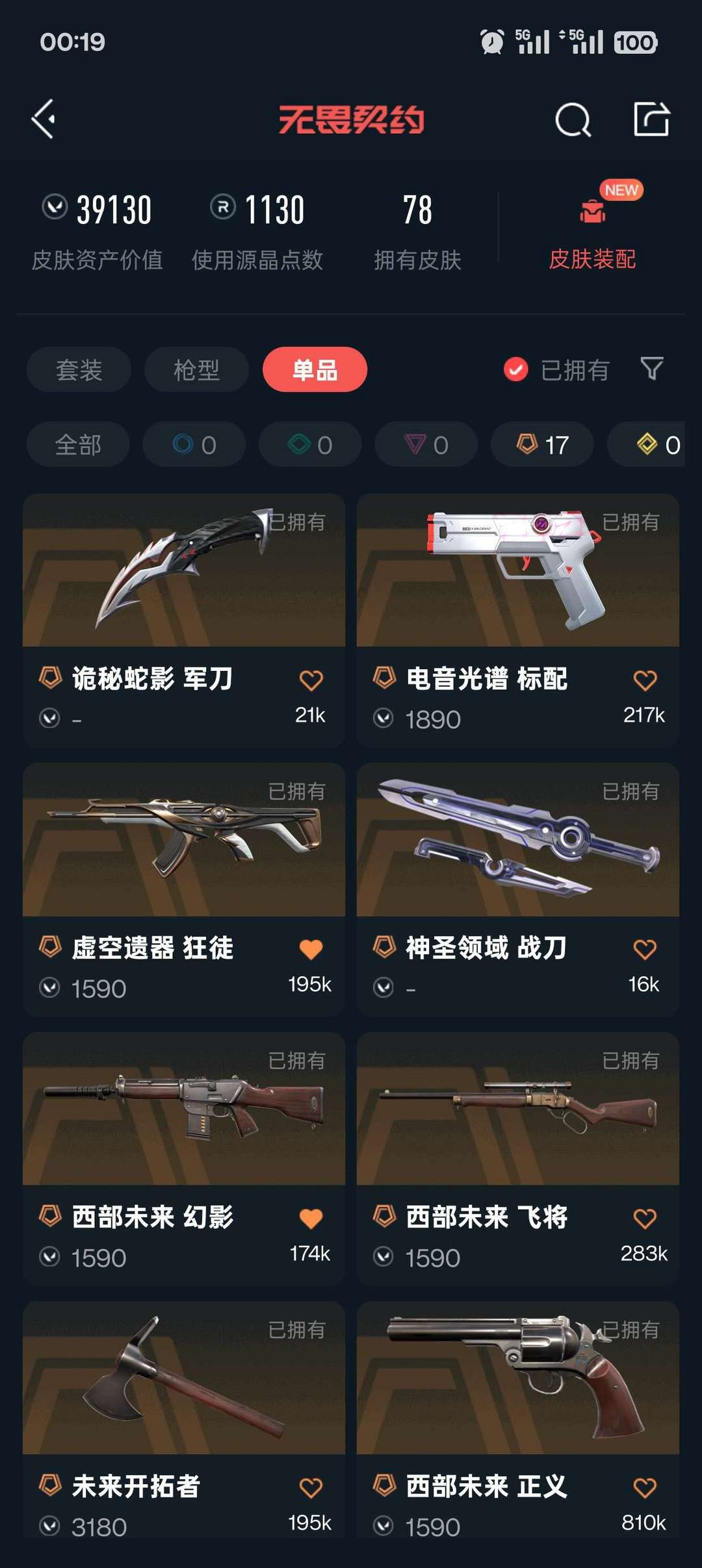Filter by the purple tier chip
The width and height of the screenshot is (702, 1568).
pyautogui.click(x=426, y=445)
